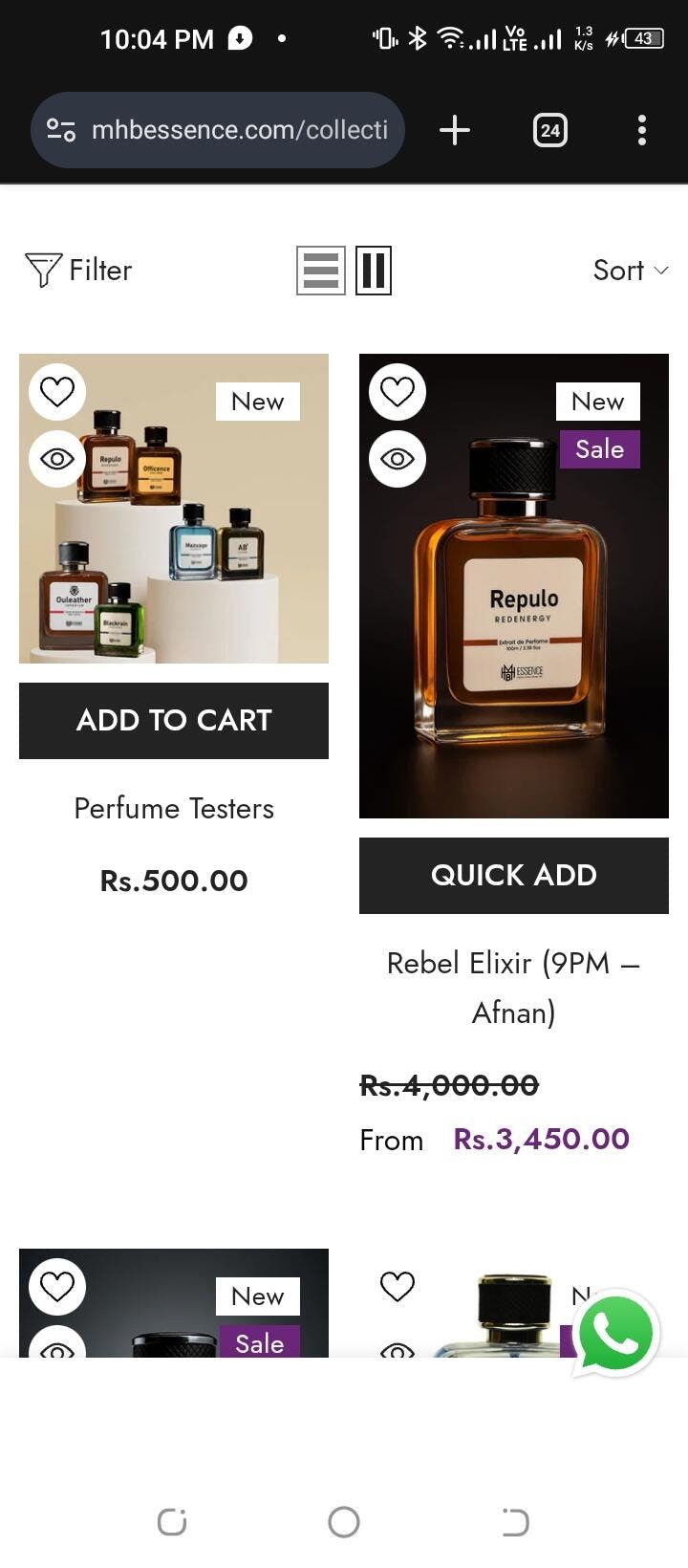Tap QUICK ADD for Rebel Elixir
The height and width of the screenshot is (1568, 688).
pyautogui.click(x=514, y=876)
